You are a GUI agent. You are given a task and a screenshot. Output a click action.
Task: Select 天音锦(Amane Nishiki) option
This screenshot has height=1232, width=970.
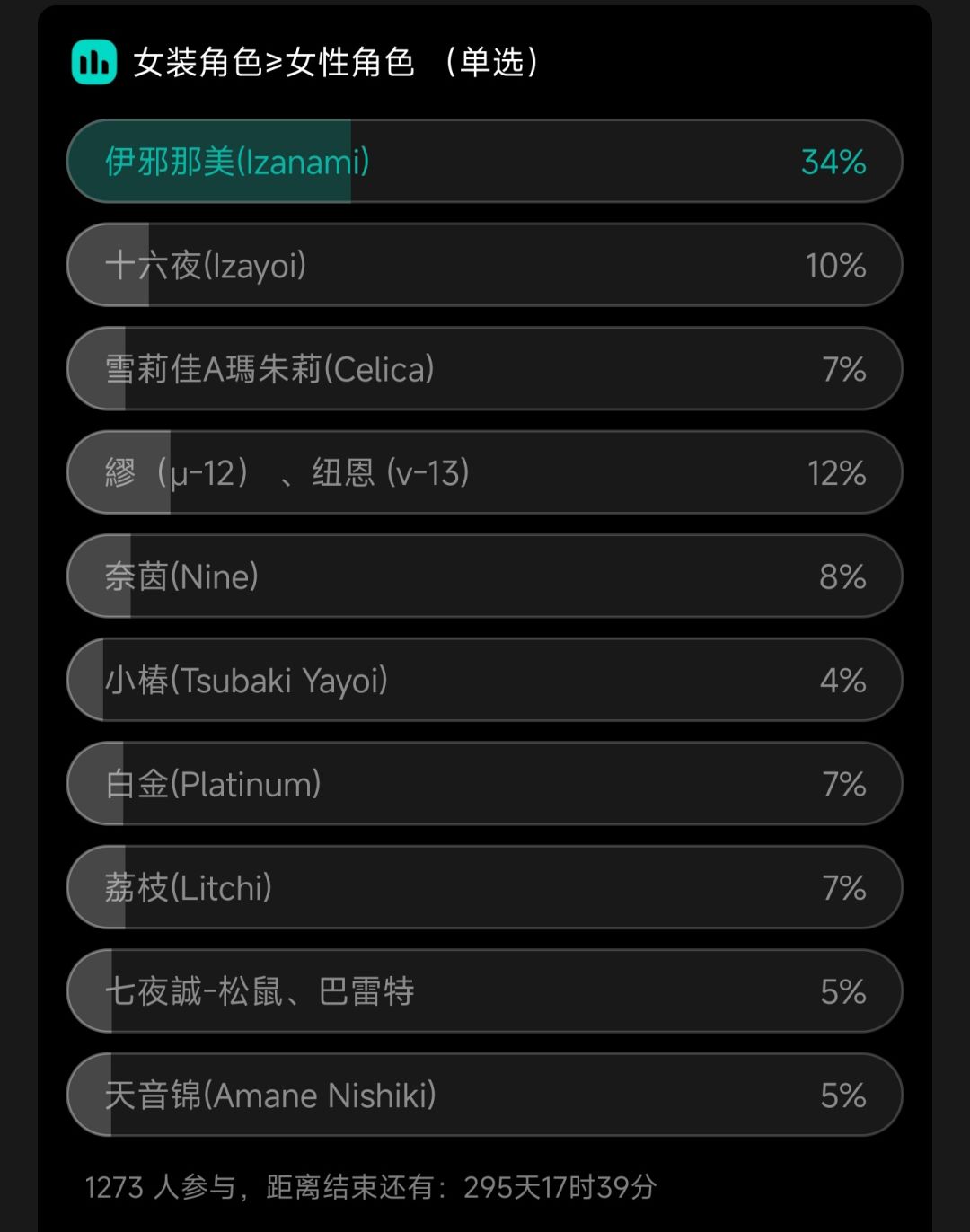pyautogui.click(x=485, y=1095)
